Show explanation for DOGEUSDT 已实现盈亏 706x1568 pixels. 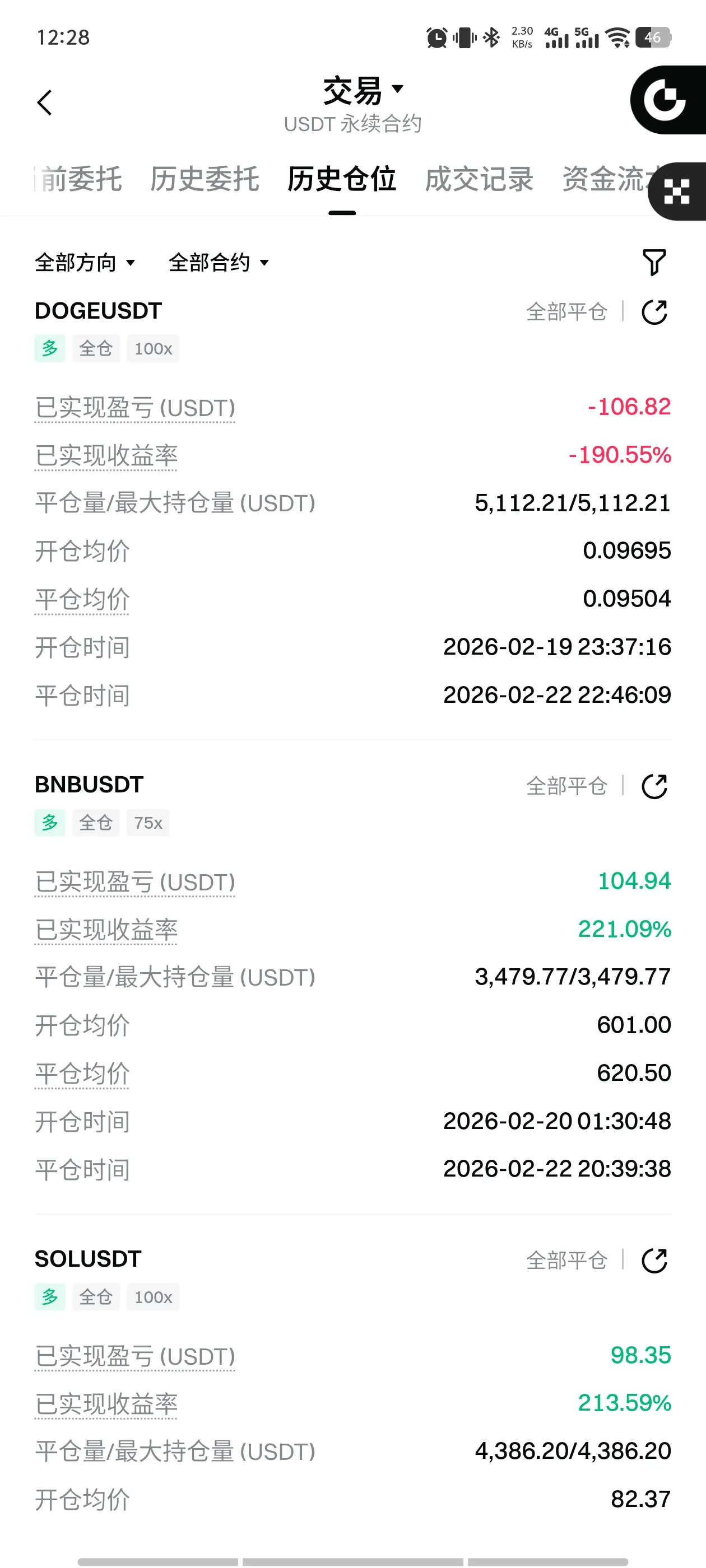134,408
